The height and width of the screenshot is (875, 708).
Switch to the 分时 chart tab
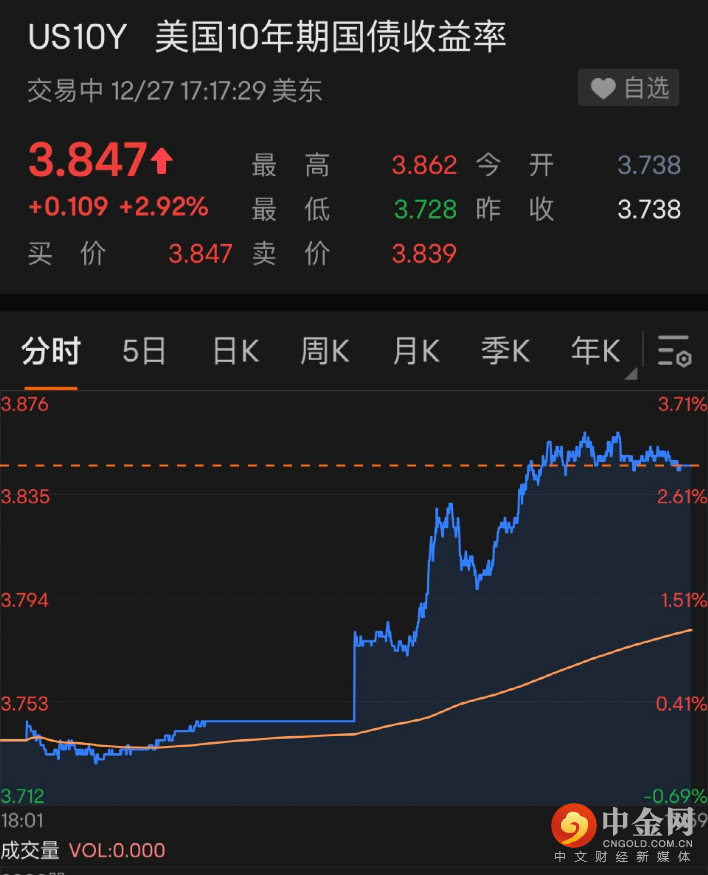coord(51,351)
